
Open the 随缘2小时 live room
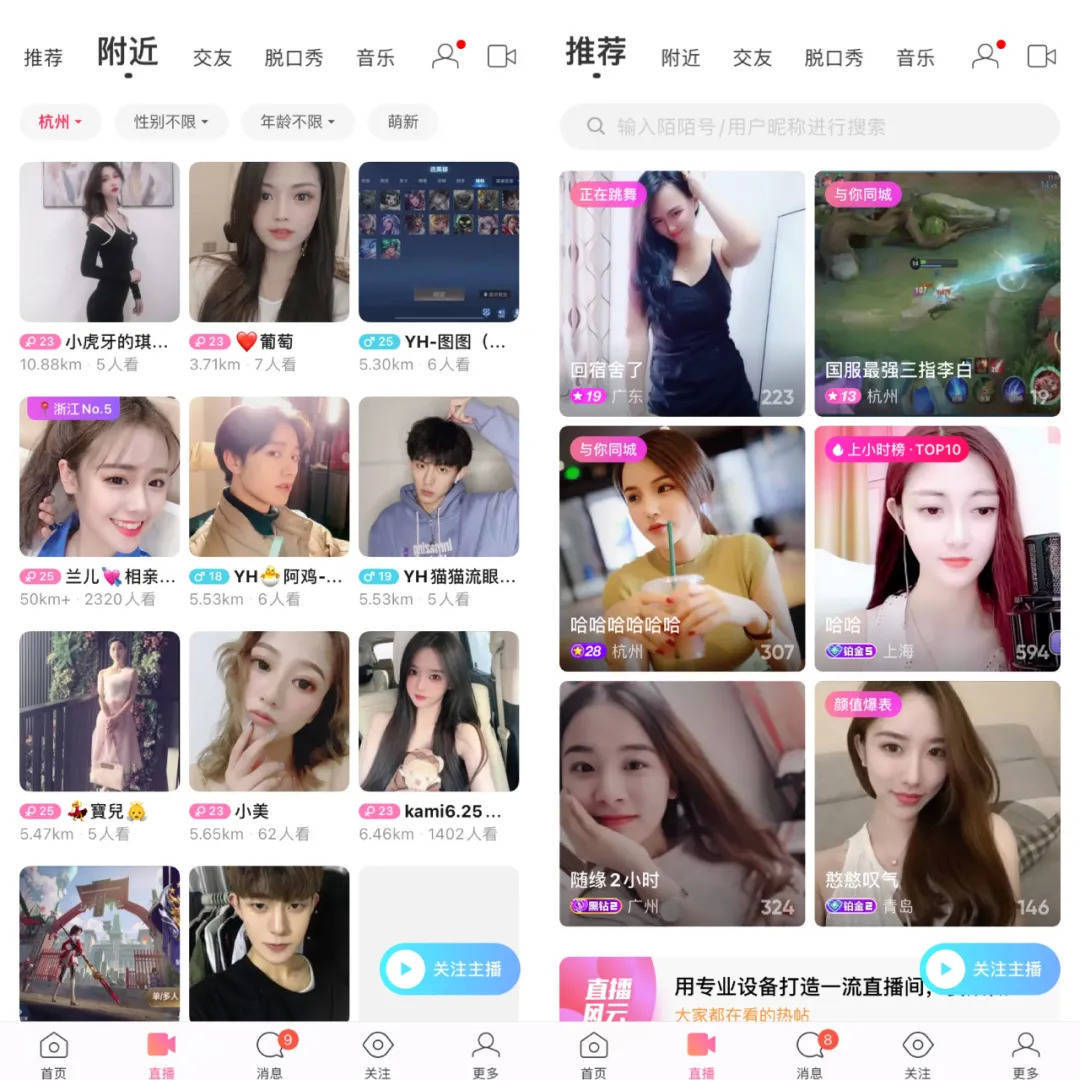pos(682,803)
